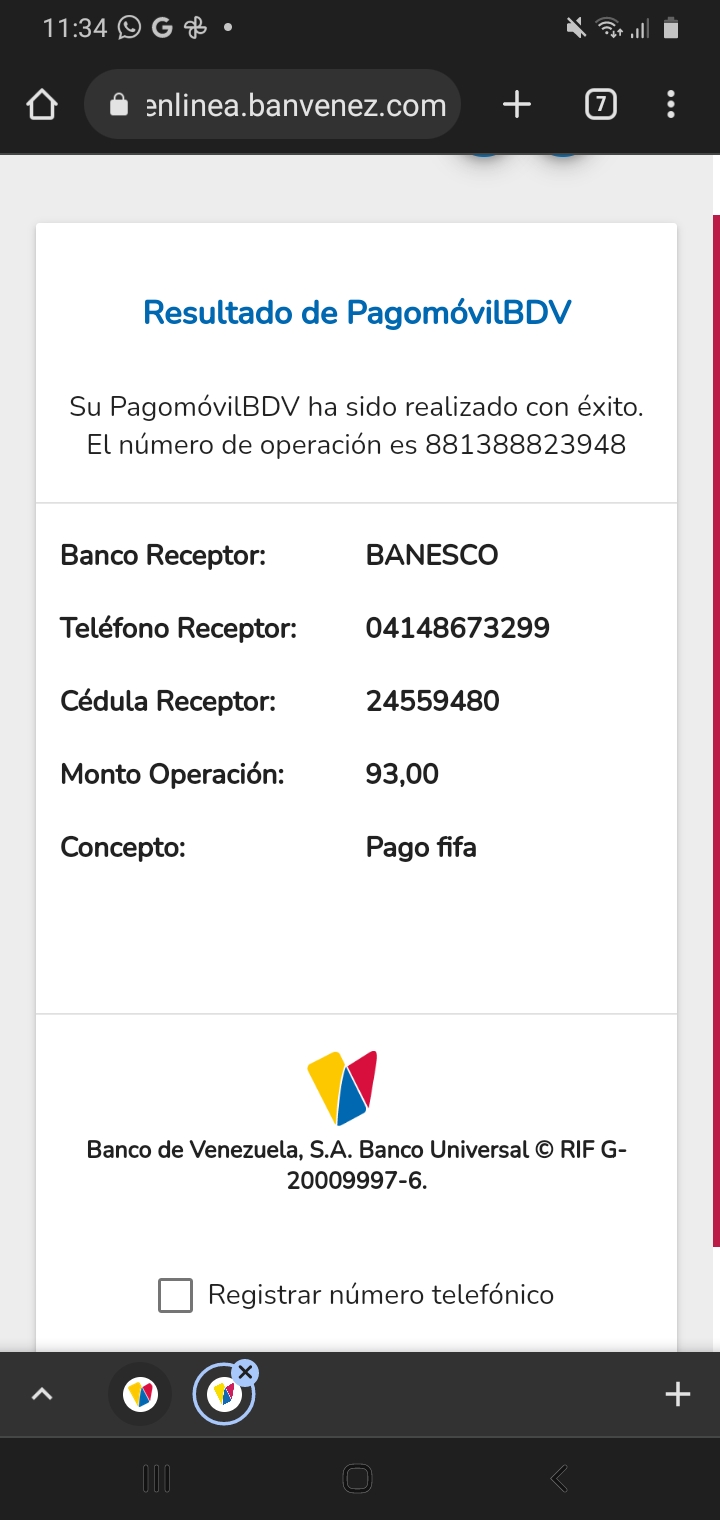Screen dimensions: 720x1520
Task: Open the tab switcher showing 7 tabs
Action: [600, 104]
